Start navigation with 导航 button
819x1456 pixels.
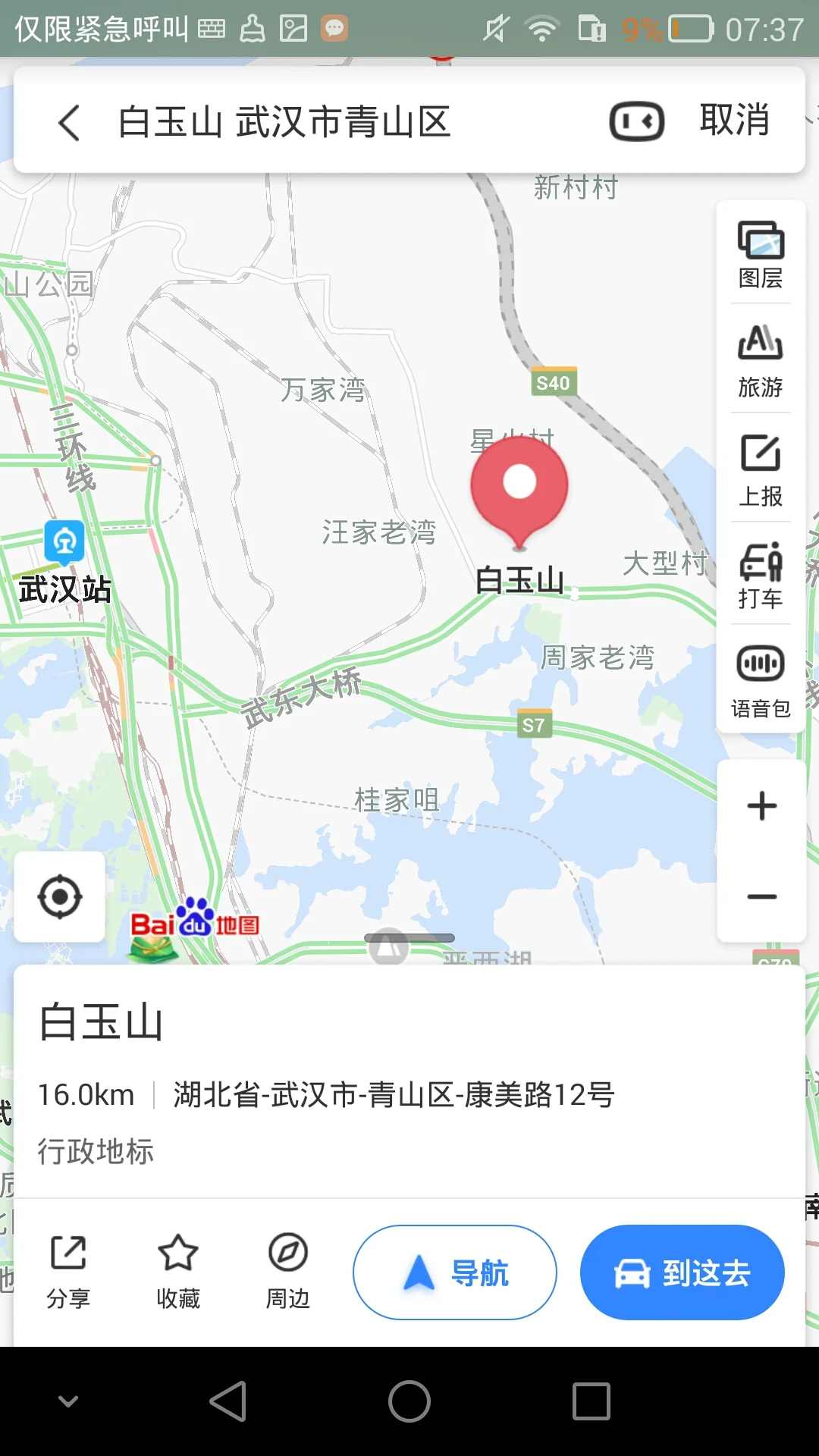click(454, 1272)
